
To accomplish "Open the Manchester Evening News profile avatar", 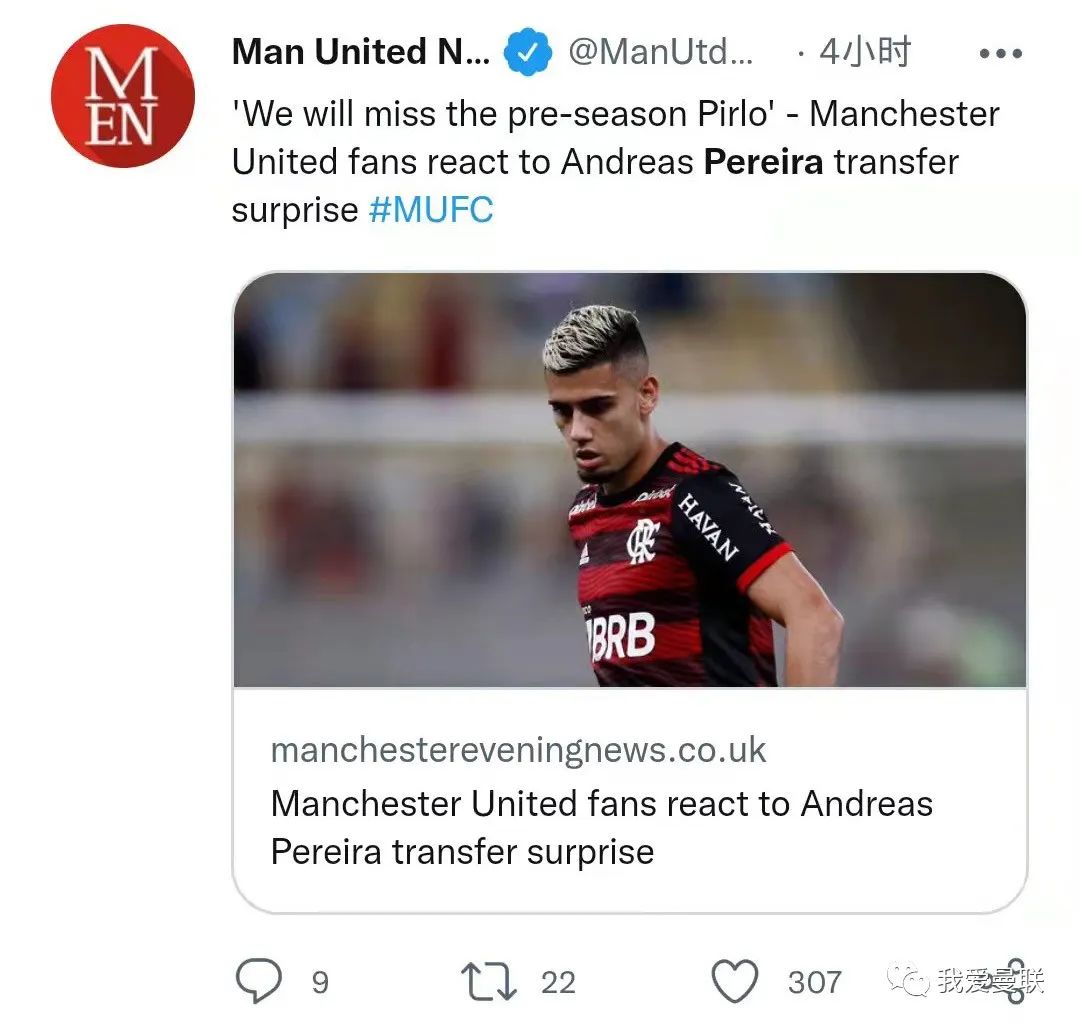I will pyautogui.click(x=122, y=95).
